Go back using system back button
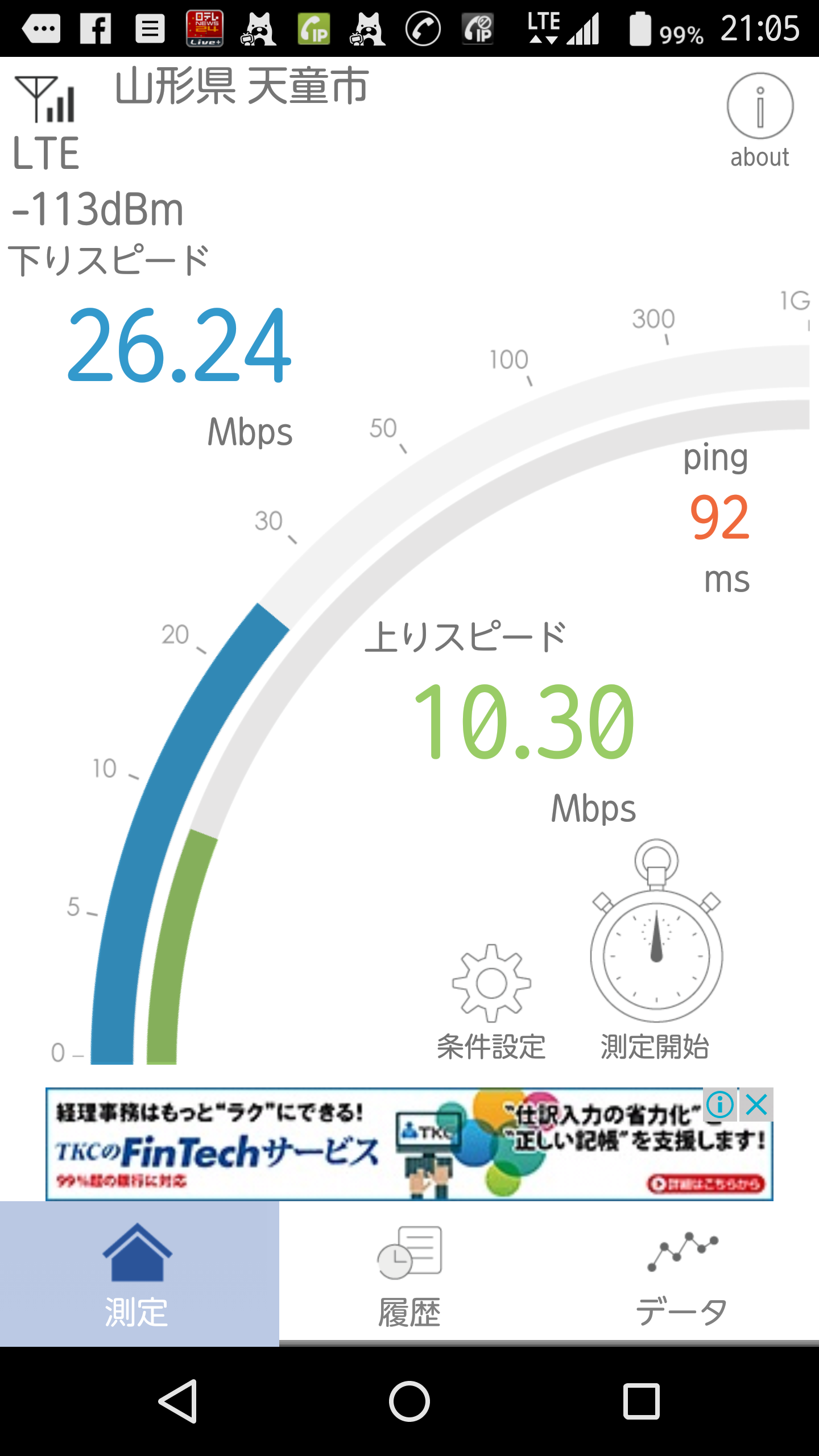 click(x=179, y=1401)
